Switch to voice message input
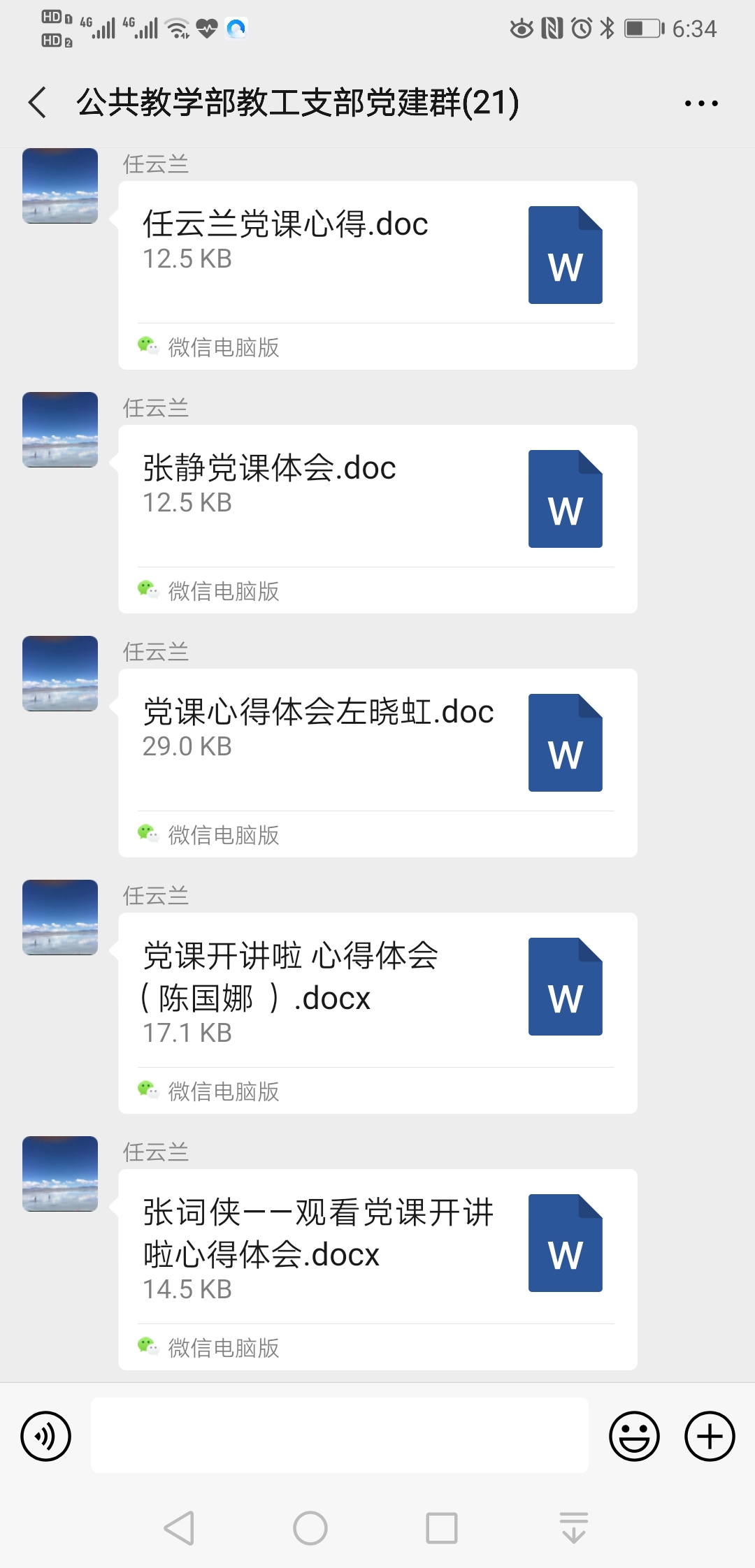Image resolution: width=755 pixels, height=1568 pixels. [x=46, y=1437]
